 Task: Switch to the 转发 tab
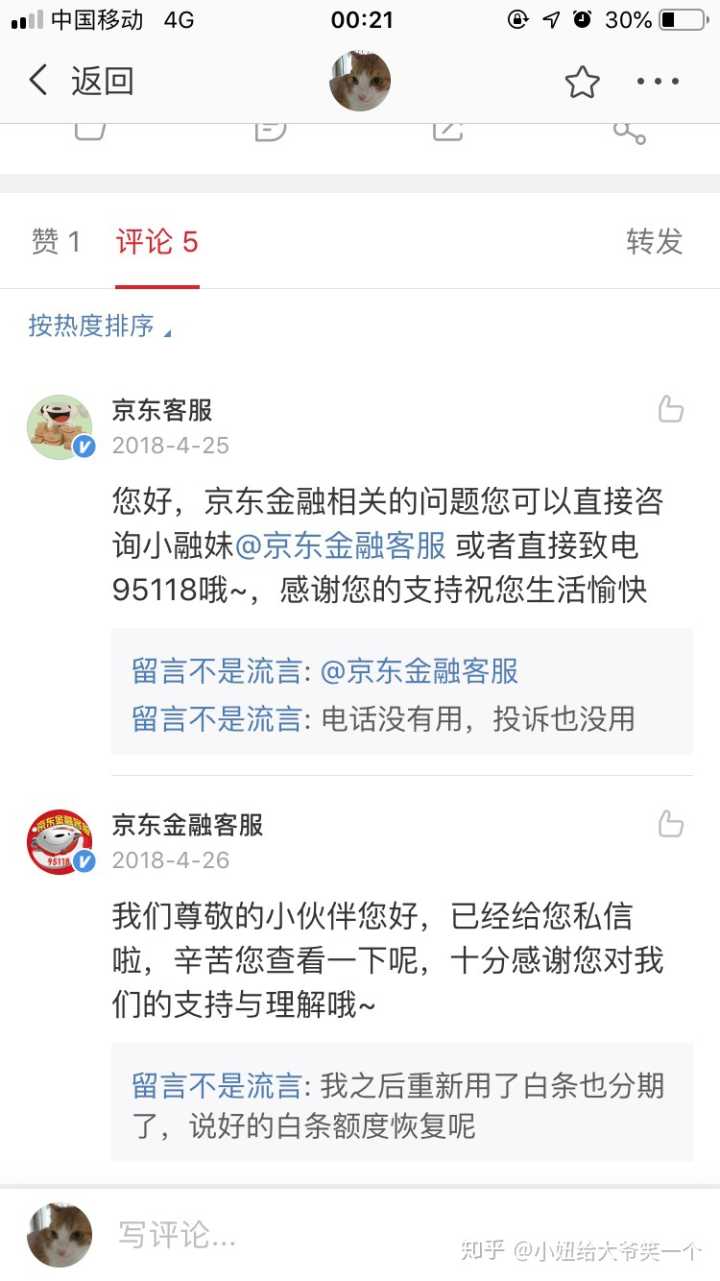(x=654, y=241)
